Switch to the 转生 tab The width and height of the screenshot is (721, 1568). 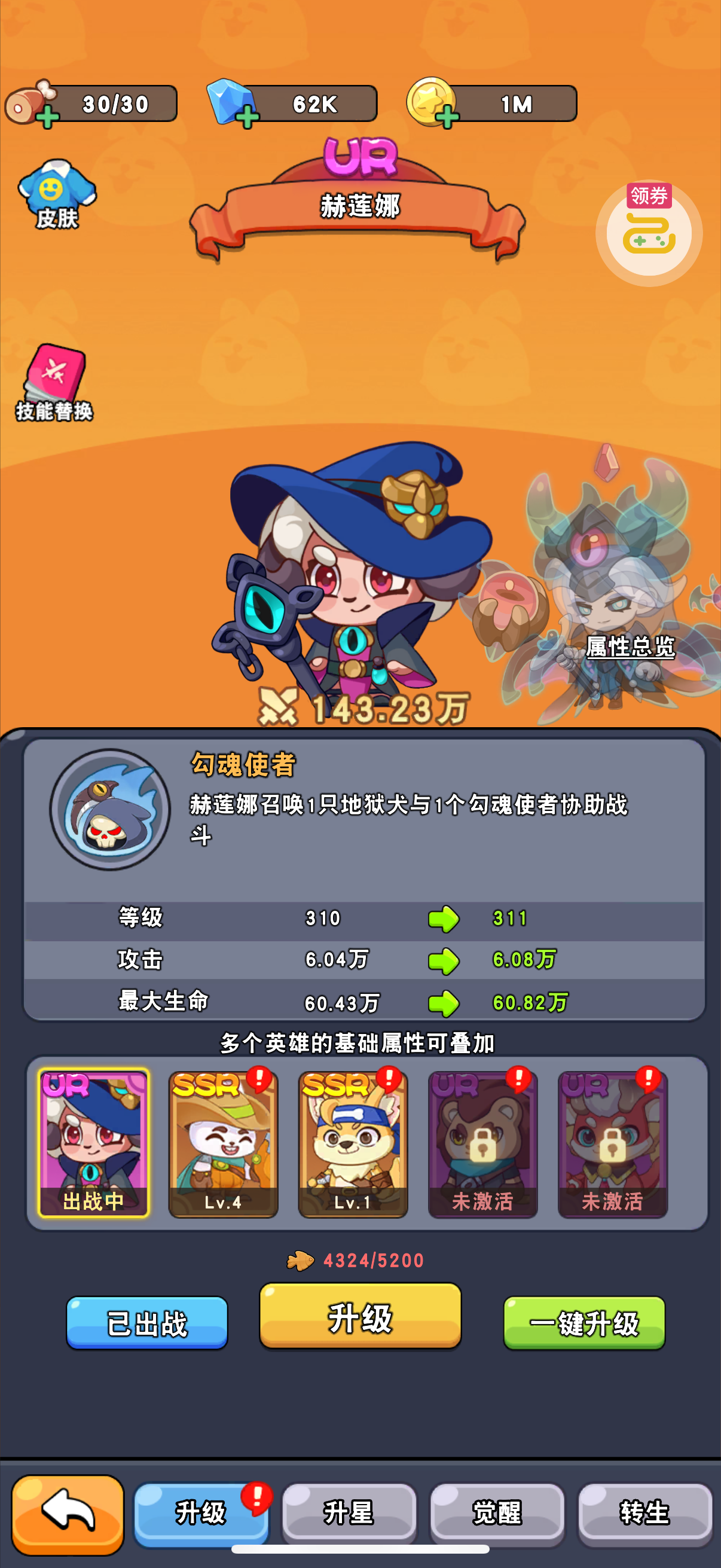pyautogui.click(x=644, y=1513)
